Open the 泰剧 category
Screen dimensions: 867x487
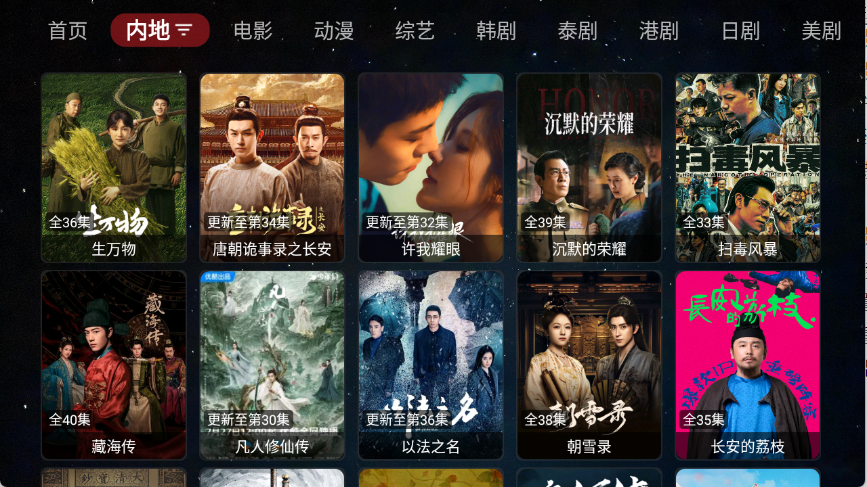pyautogui.click(x=578, y=31)
